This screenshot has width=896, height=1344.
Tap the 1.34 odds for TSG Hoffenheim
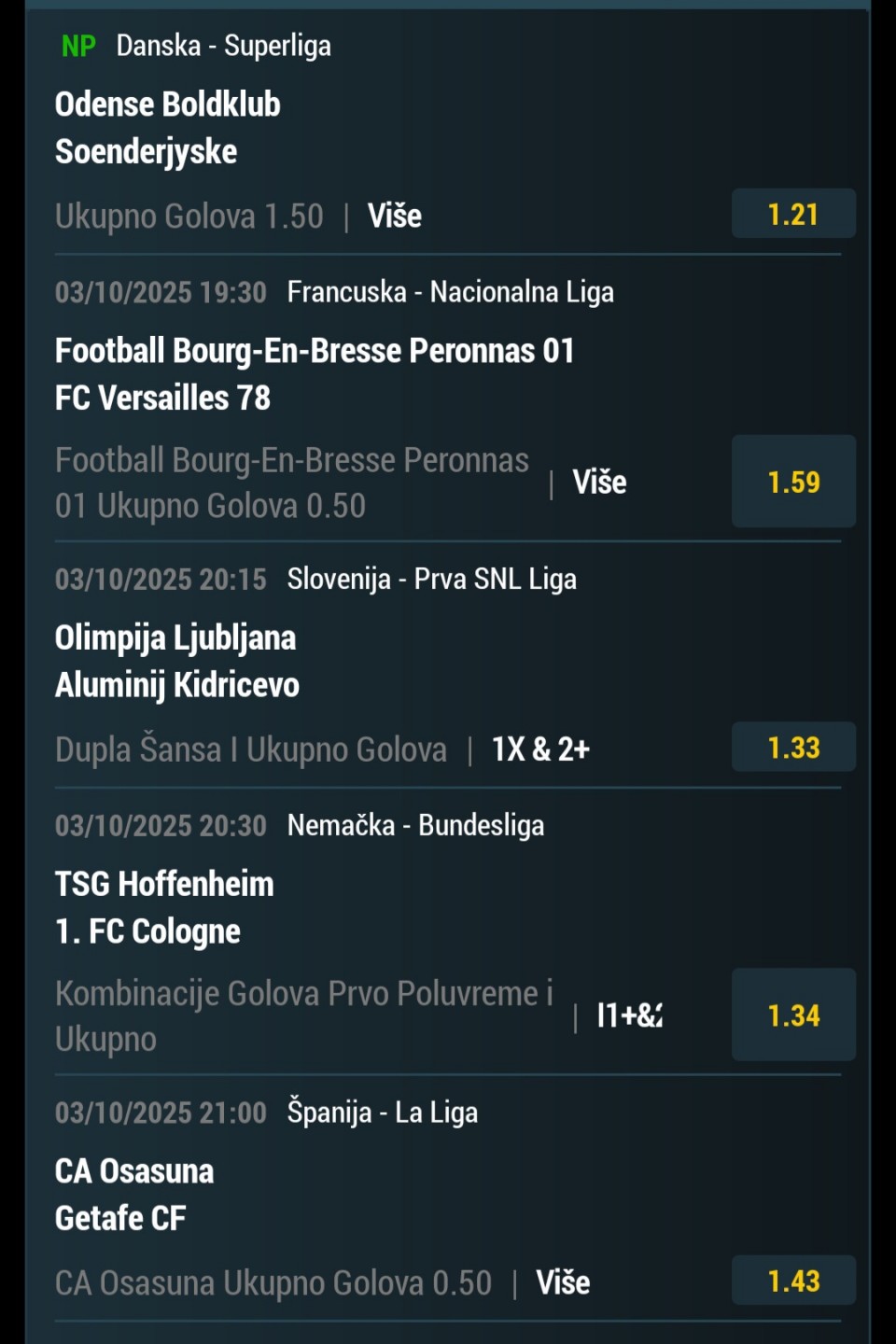[793, 1015]
